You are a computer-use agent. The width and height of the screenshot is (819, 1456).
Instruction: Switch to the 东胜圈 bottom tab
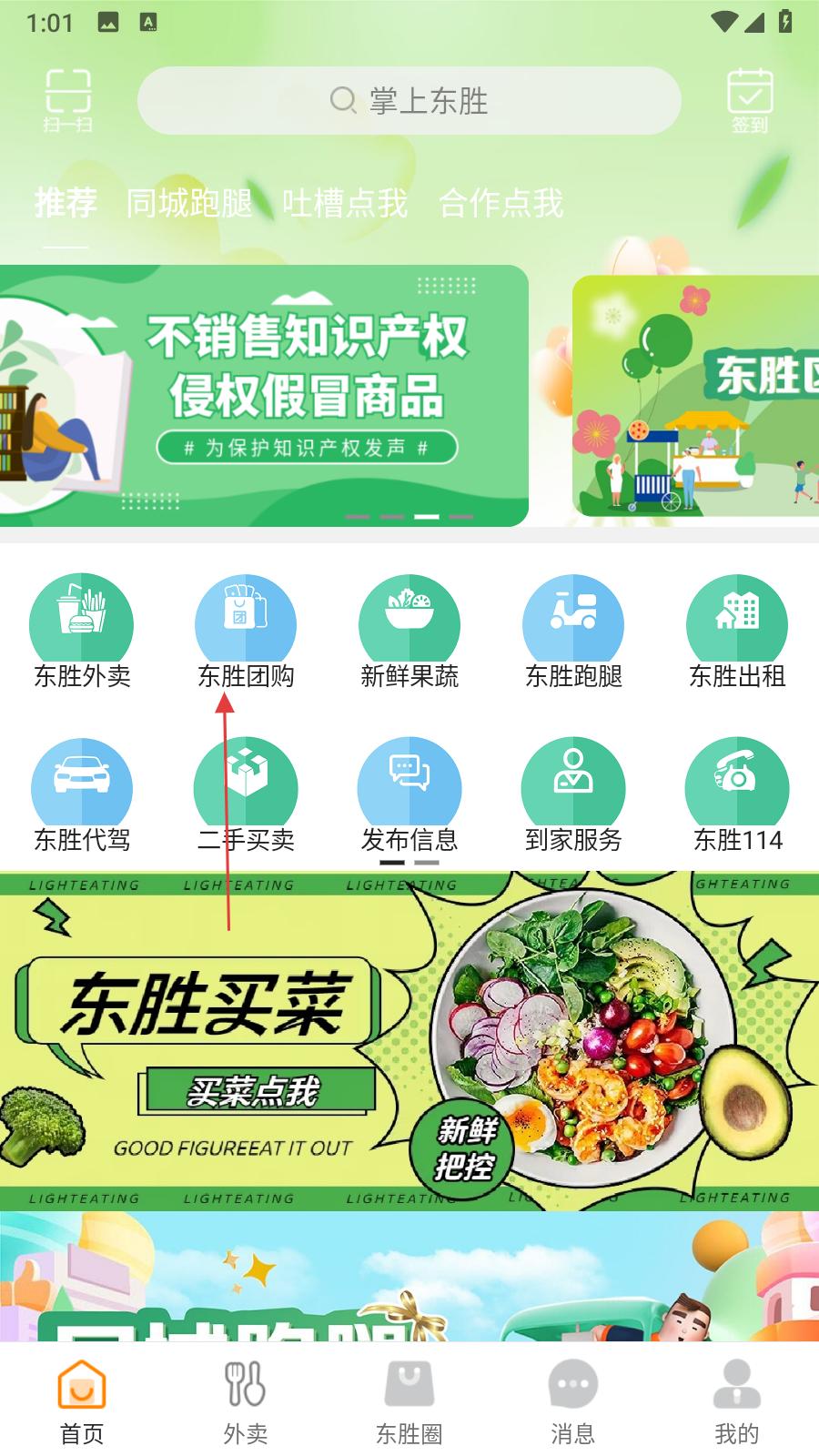pyautogui.click(x=409, y=1402)
